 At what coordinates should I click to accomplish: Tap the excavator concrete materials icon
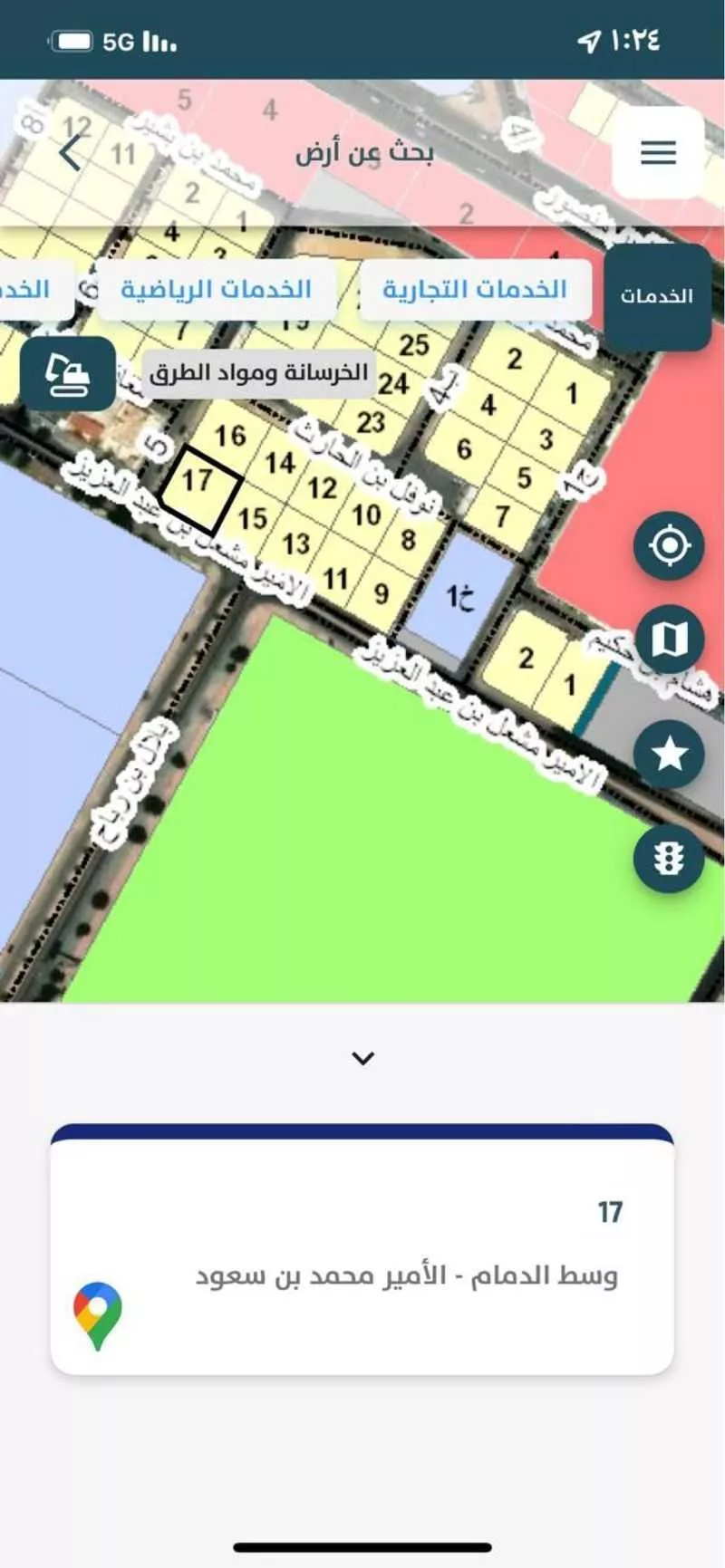click(x=68, y=373)
